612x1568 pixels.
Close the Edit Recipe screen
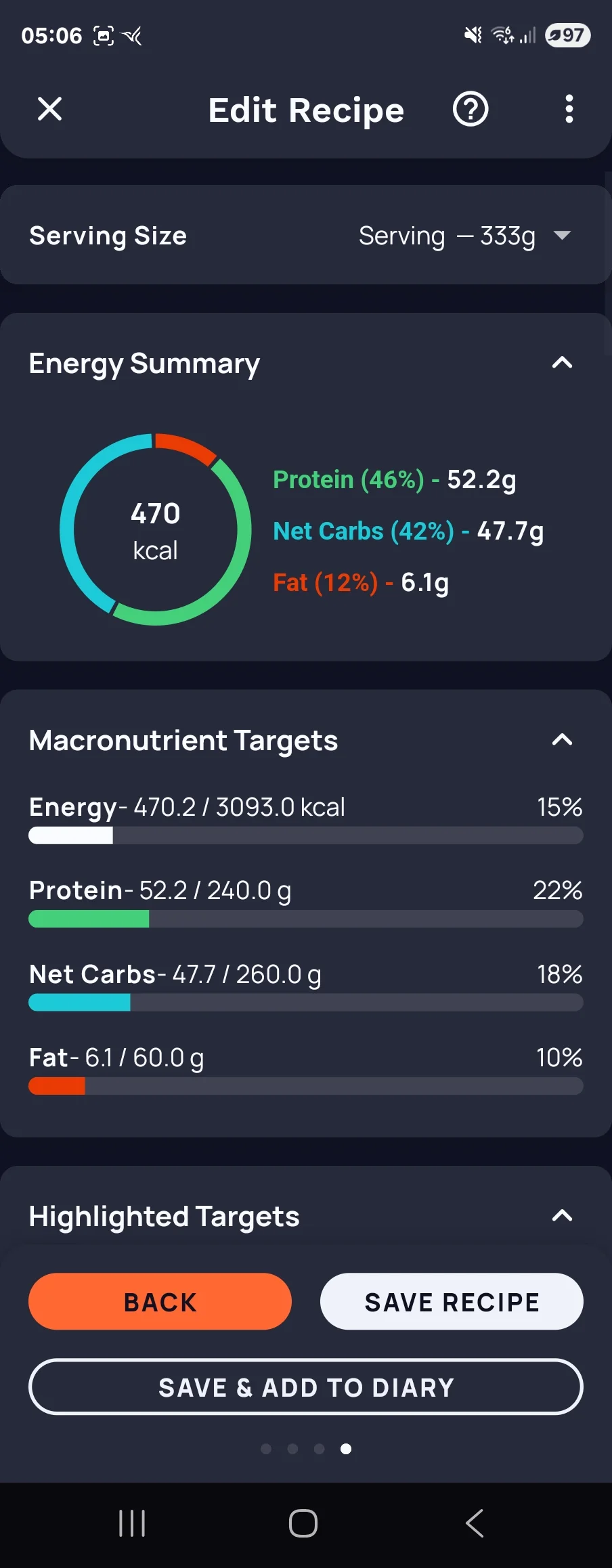[x=49, y=109]
